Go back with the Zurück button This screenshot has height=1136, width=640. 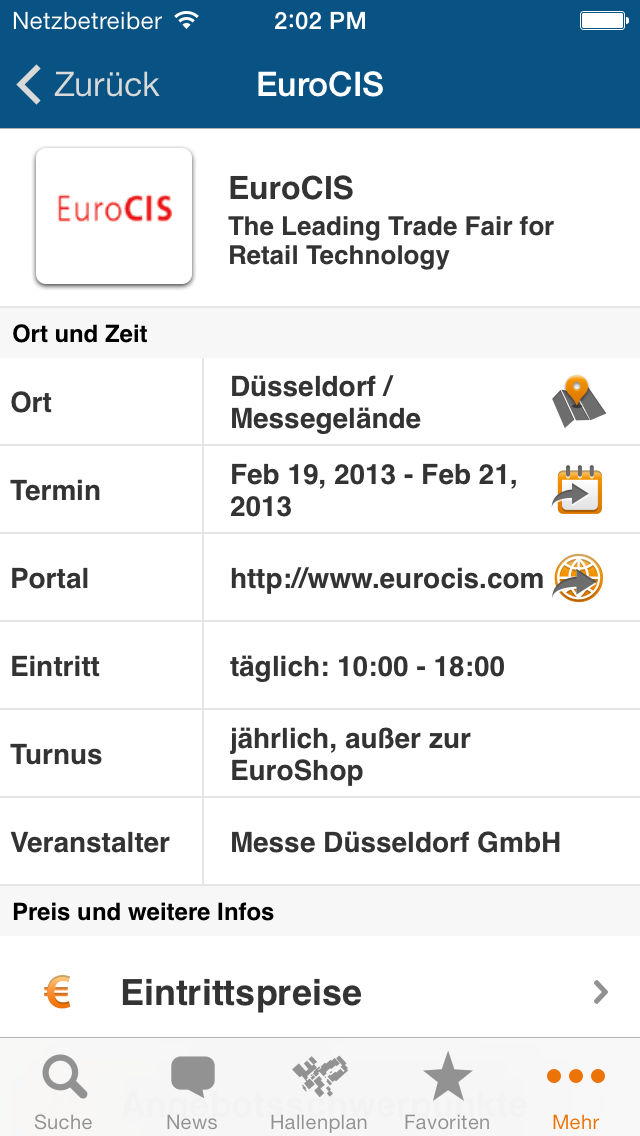pos(87,85)
